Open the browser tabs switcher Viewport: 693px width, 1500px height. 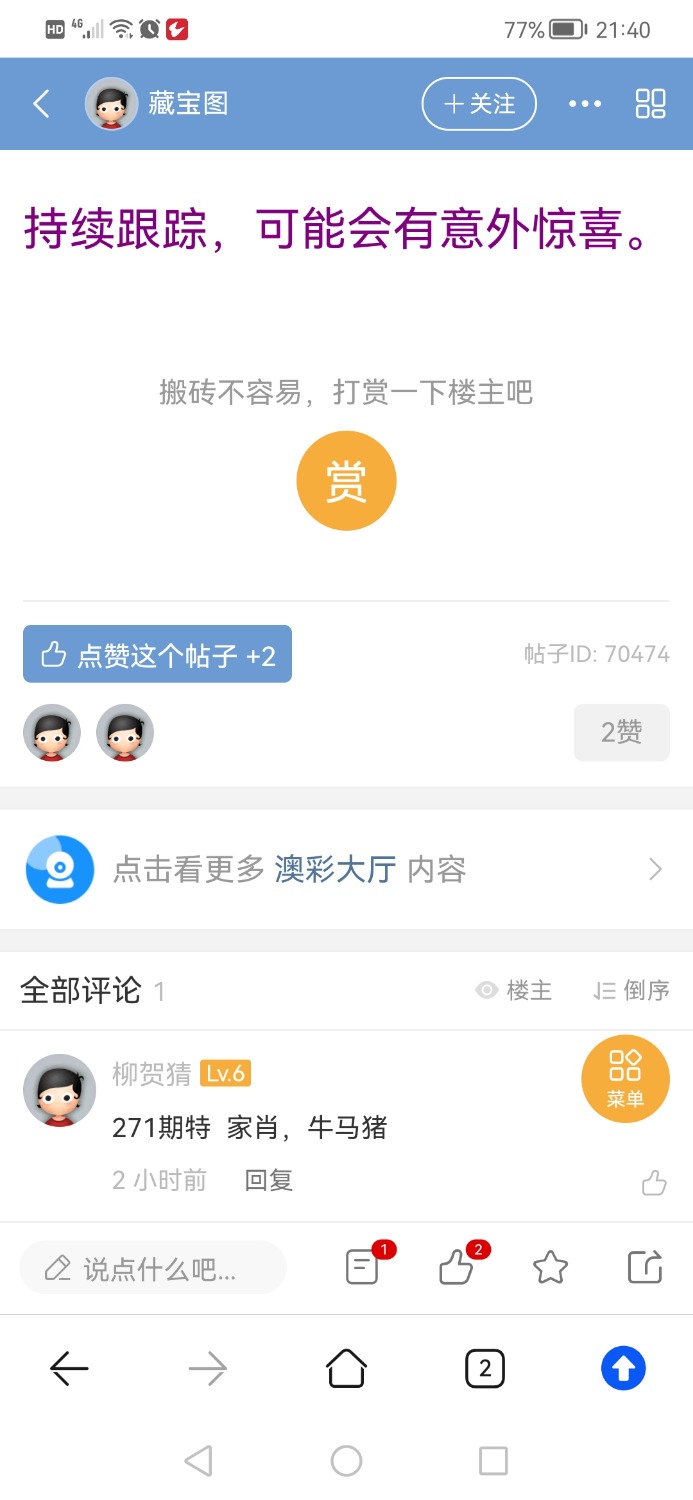click(485, 1368)
